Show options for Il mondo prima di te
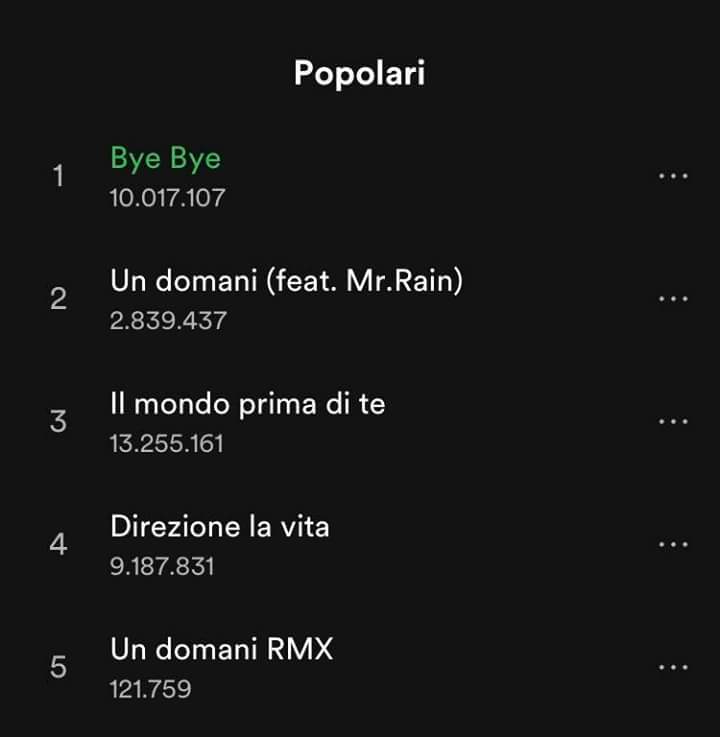The height and width of the screenshot is (737, 720). tap(673, 421)
